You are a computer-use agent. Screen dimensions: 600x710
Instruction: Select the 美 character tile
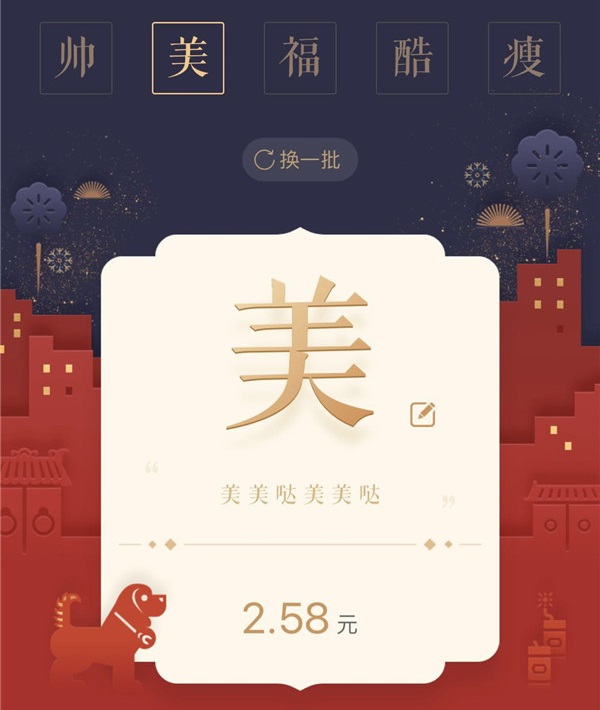(x=188, y=58)
